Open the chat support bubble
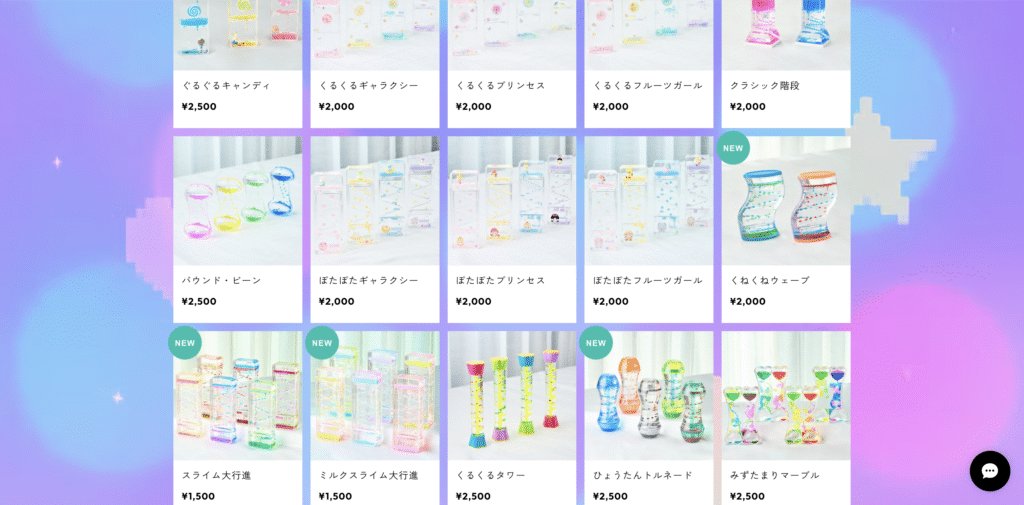 tap(989, 471)
